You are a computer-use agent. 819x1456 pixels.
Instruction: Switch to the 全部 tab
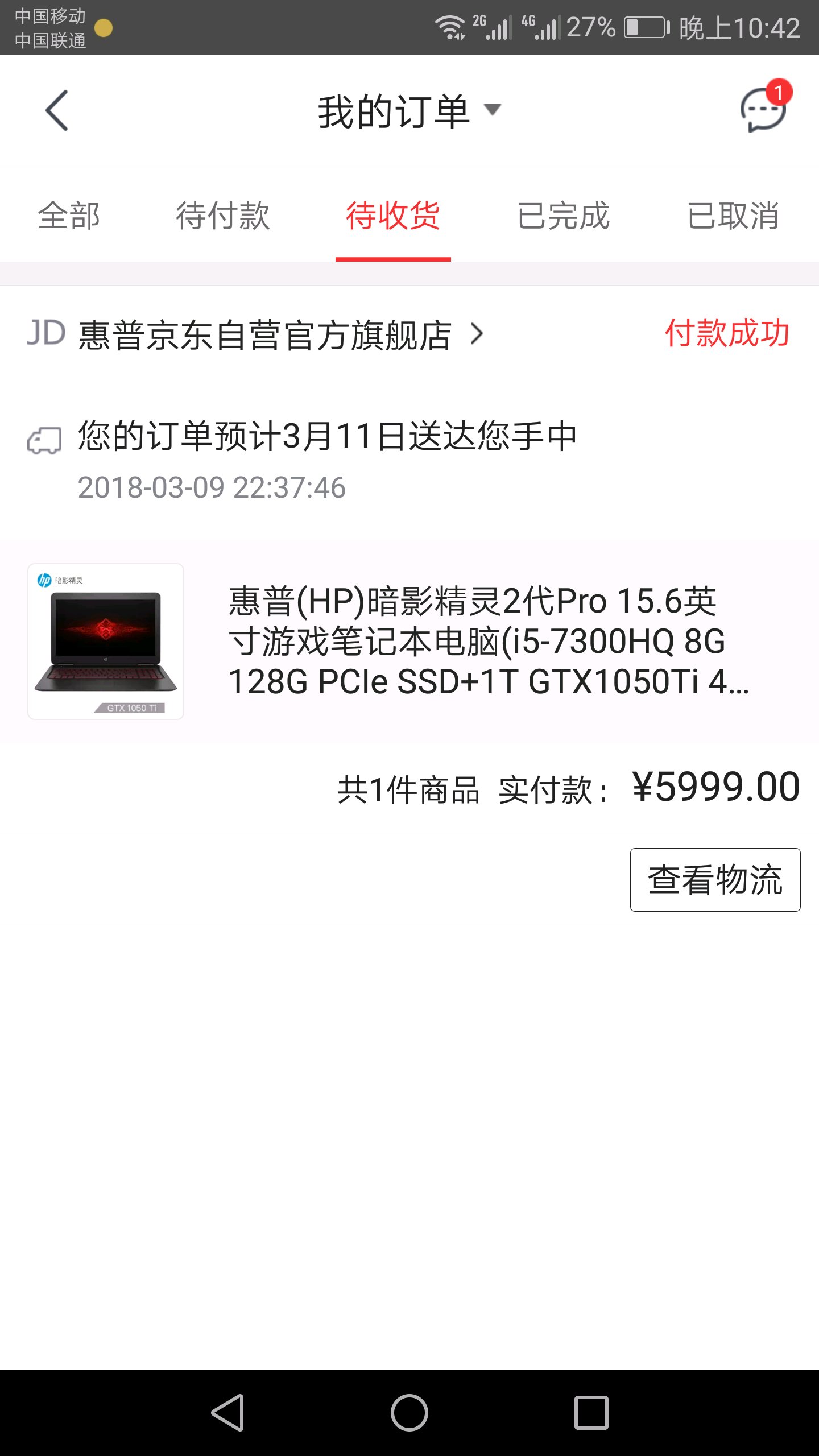pos(69,216)
